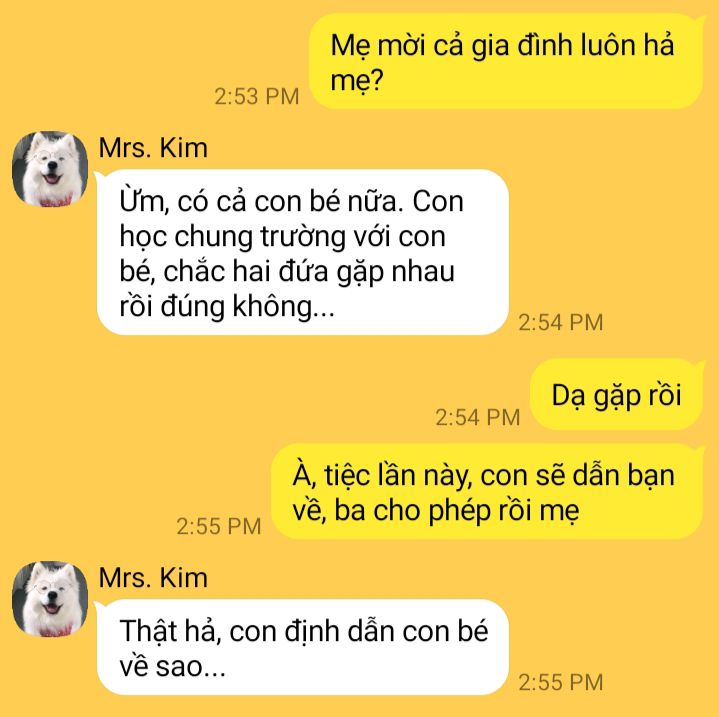Open Mrs. Kim's avatar beside the 'Ừm, có cả con bé nữa' message
This screenshot has width=719, height=717.
point(50,169)
